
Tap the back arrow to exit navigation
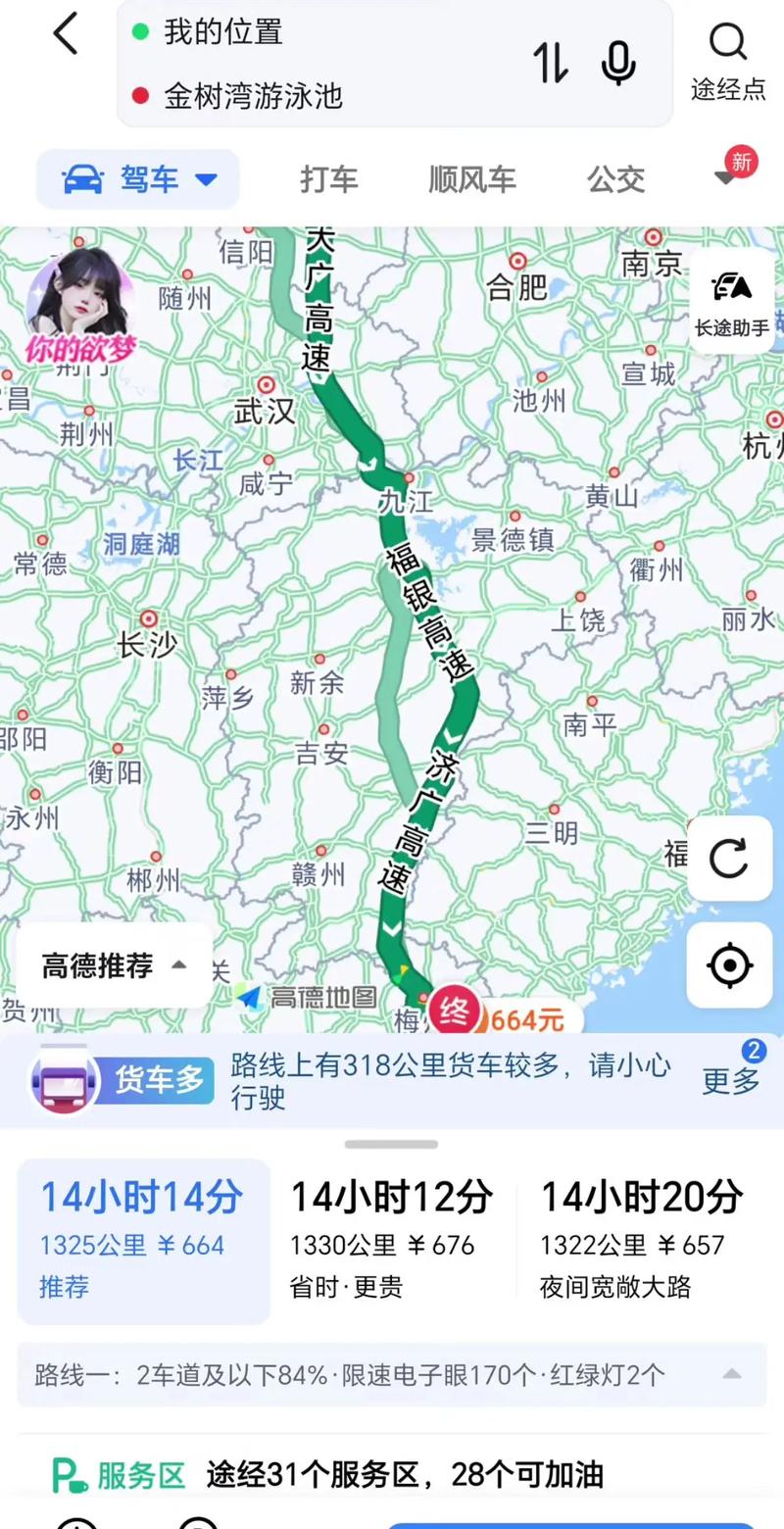coord(65,34)
